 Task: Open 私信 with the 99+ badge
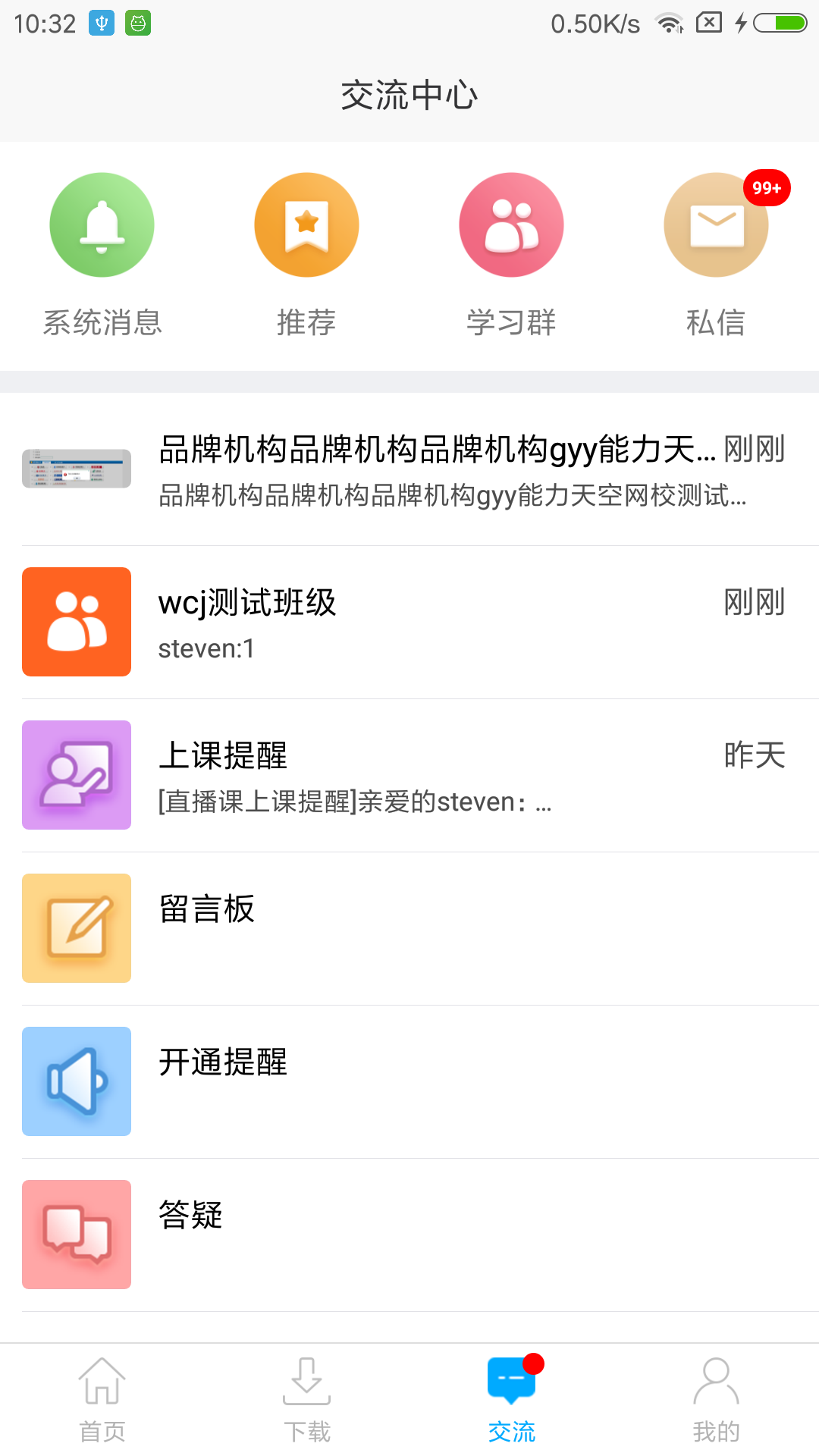click(716, 224)
